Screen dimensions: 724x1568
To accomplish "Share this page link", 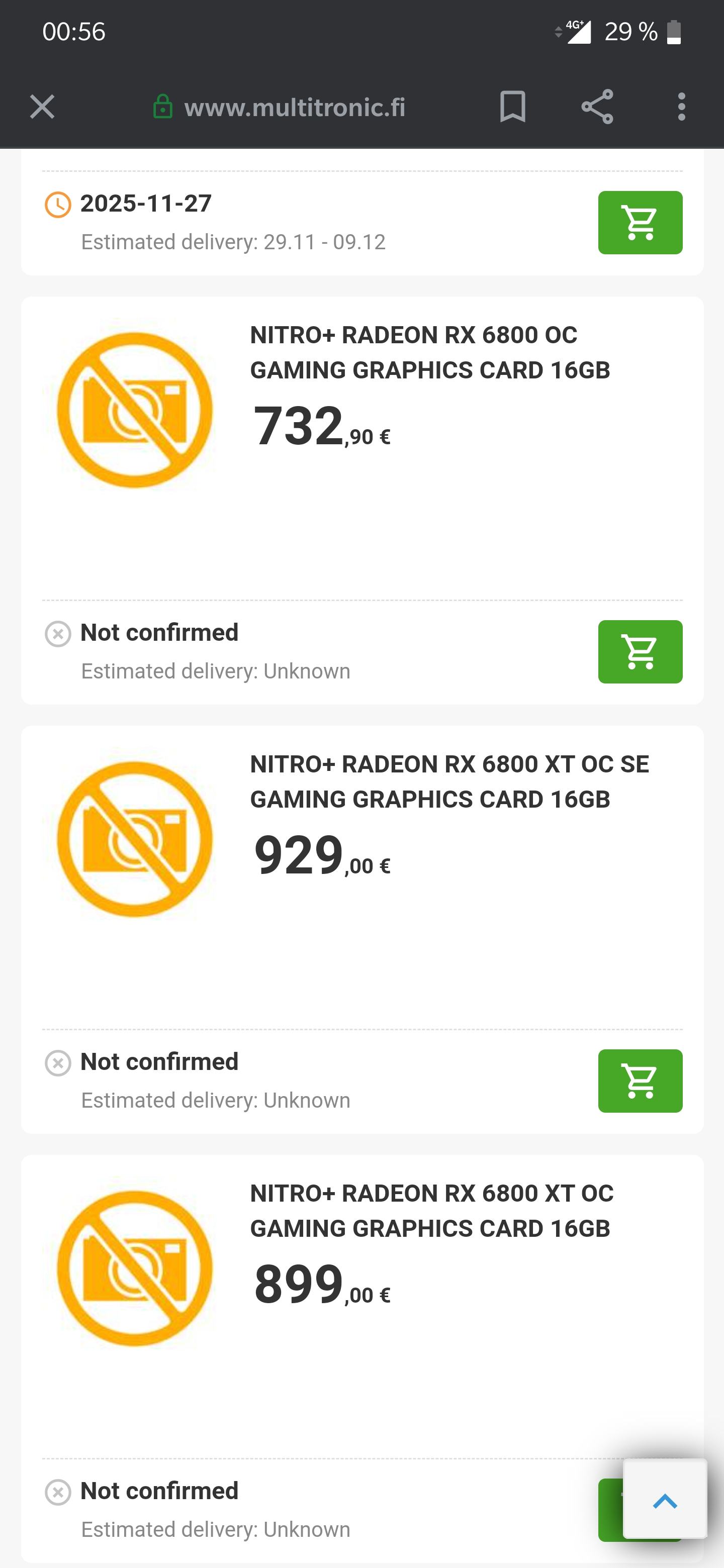I will (597, 107).
